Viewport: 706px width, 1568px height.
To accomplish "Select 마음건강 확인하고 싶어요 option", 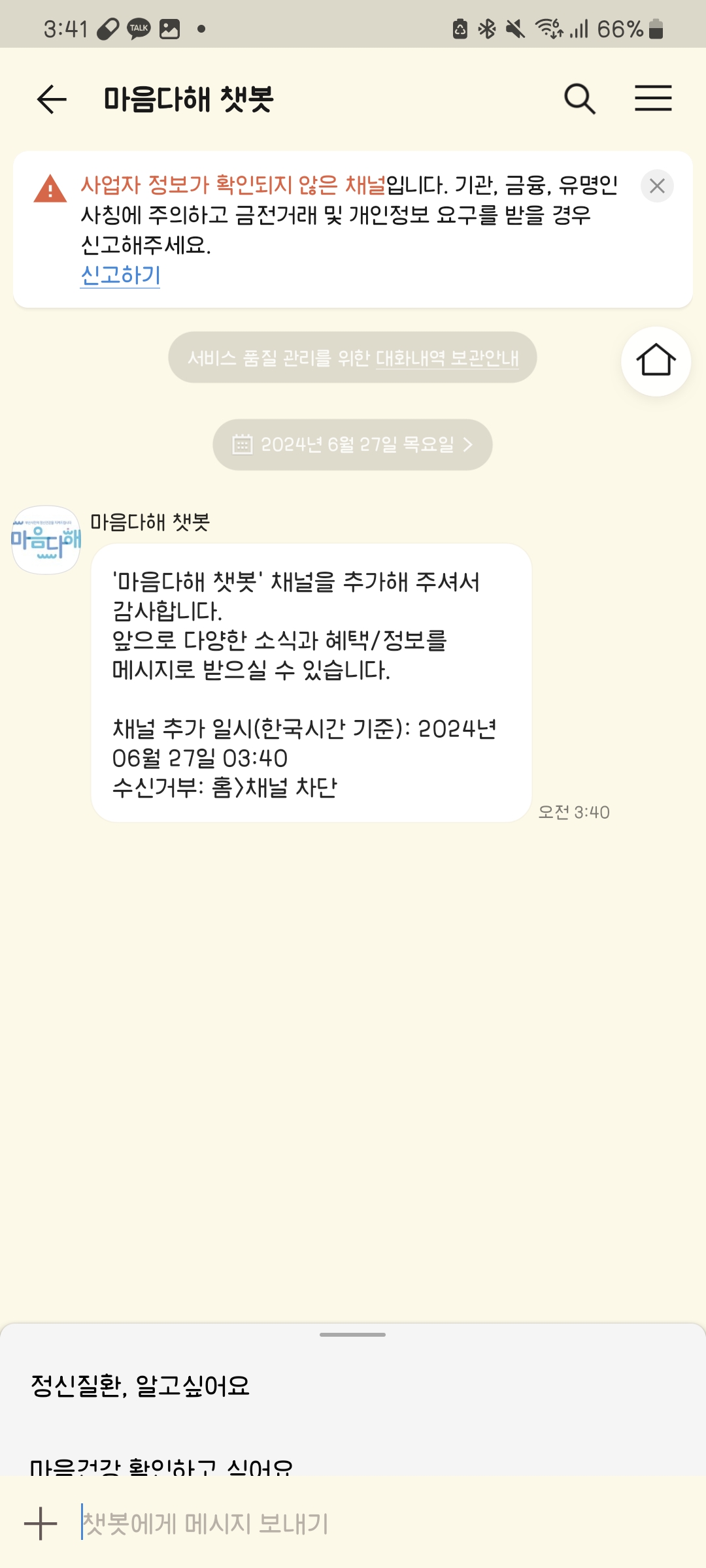I will tap(161, 1465).
